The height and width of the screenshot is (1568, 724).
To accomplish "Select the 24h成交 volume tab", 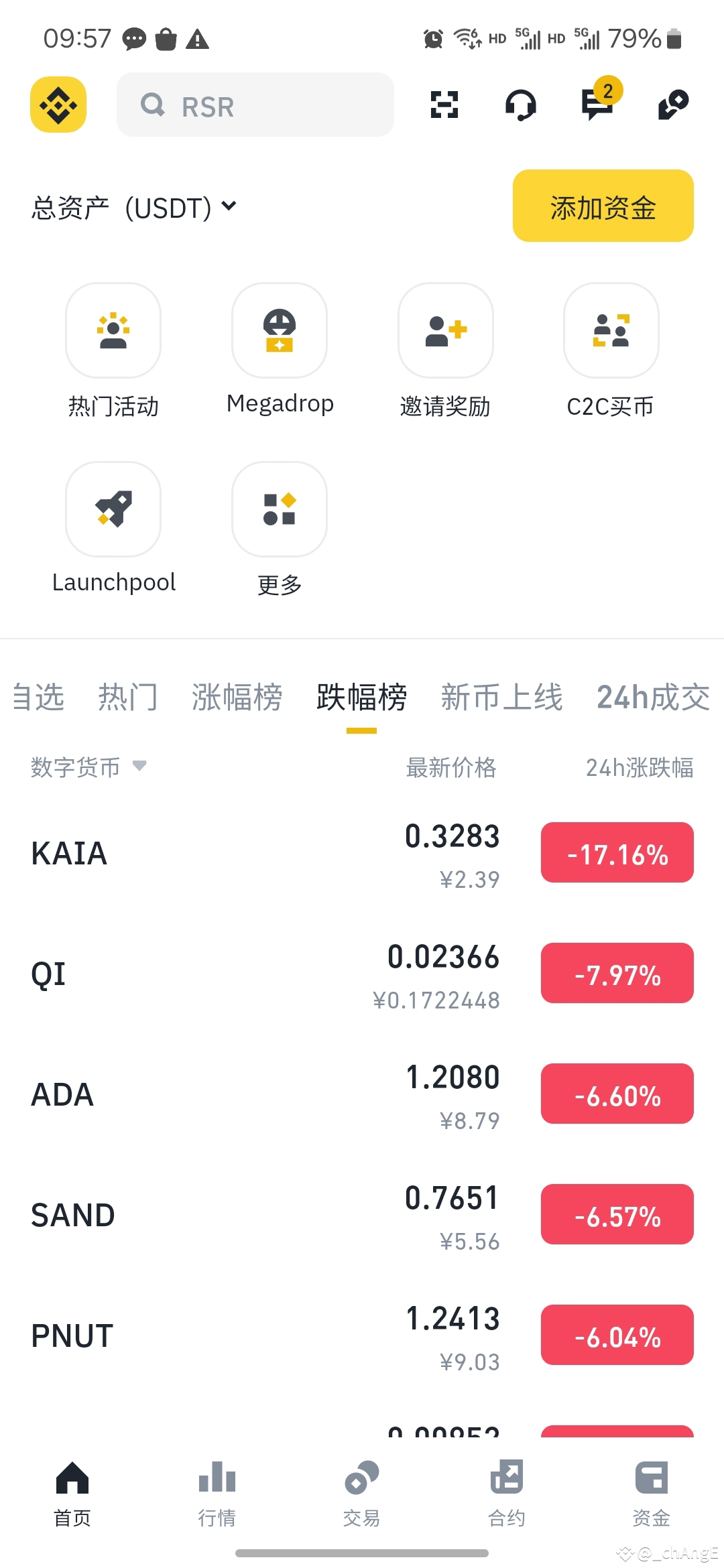I will point(652,697).
